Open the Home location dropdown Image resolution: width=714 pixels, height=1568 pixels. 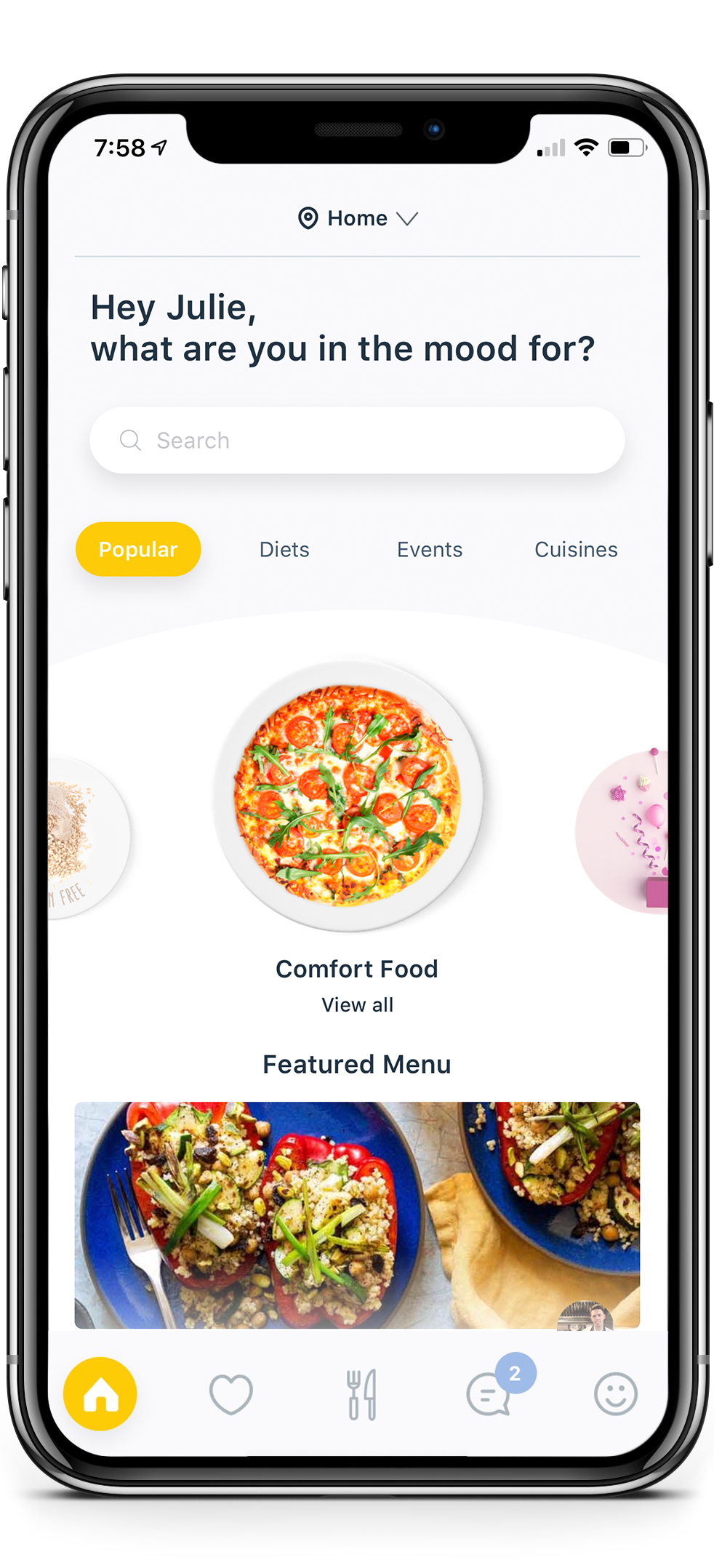coord(357,218)
